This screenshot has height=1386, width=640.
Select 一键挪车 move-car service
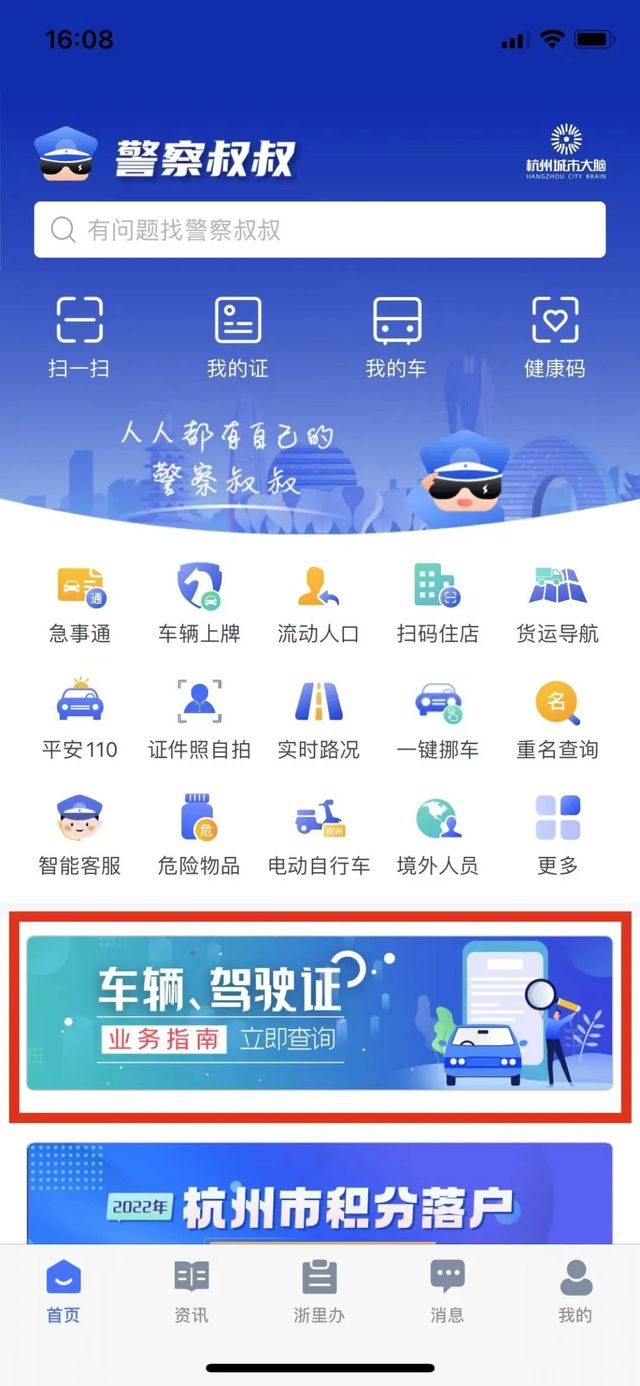[437, 718]
